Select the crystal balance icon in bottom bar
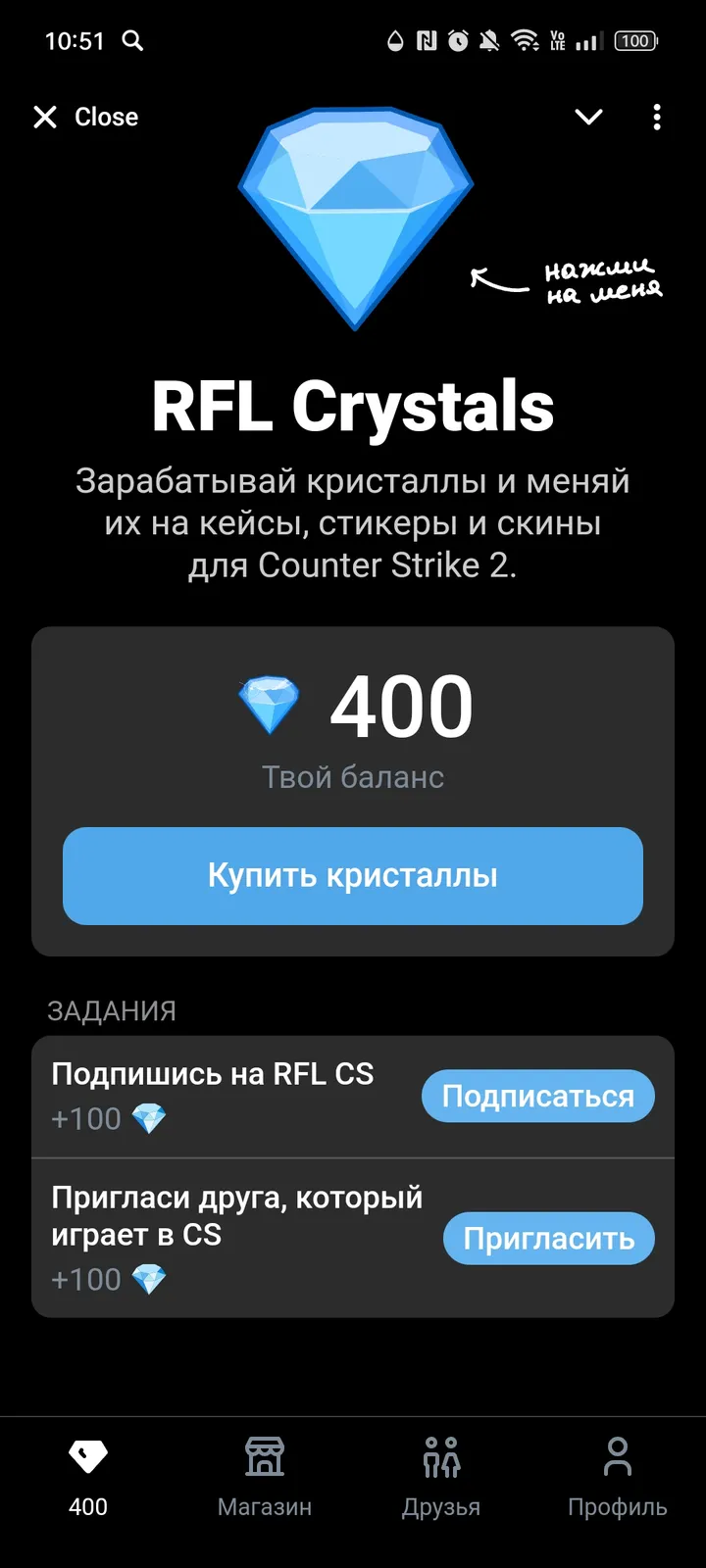This screenshot has height=1568, width=706. coord(88,1455)
